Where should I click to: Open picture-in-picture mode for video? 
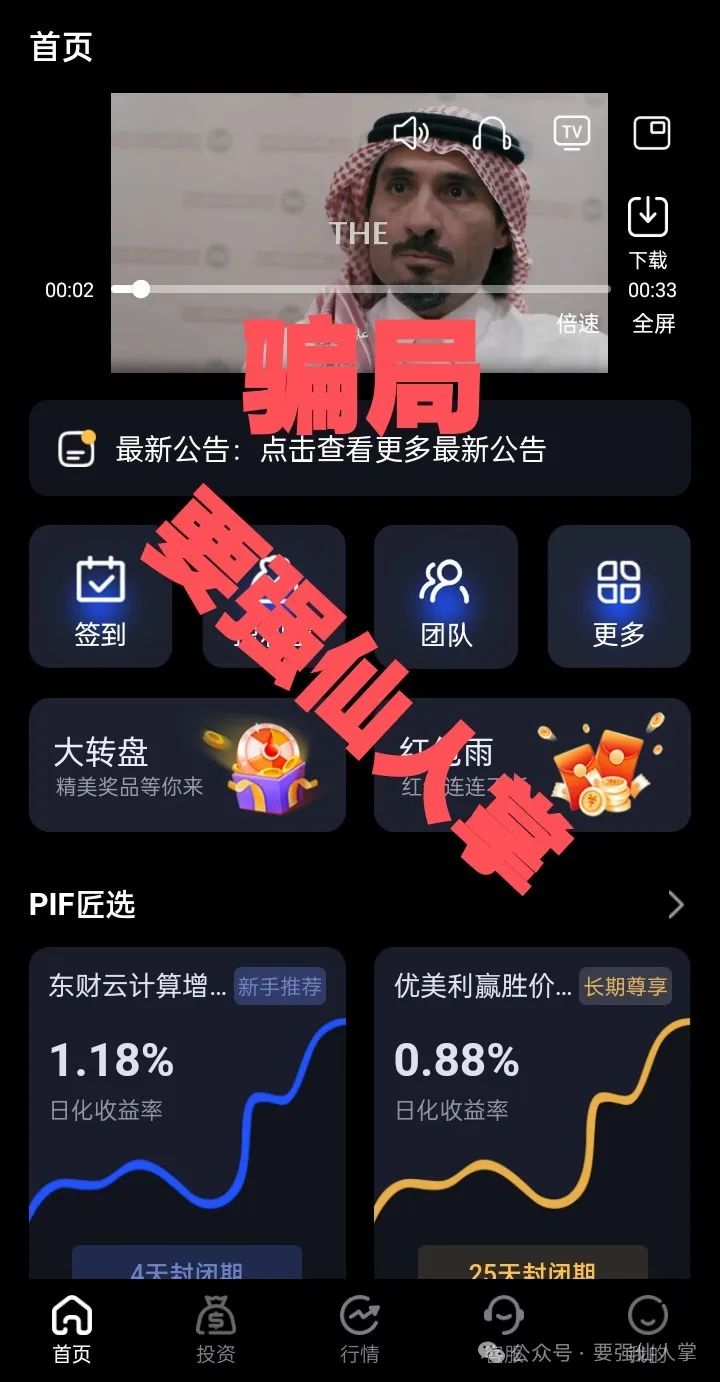coord(651,132)
